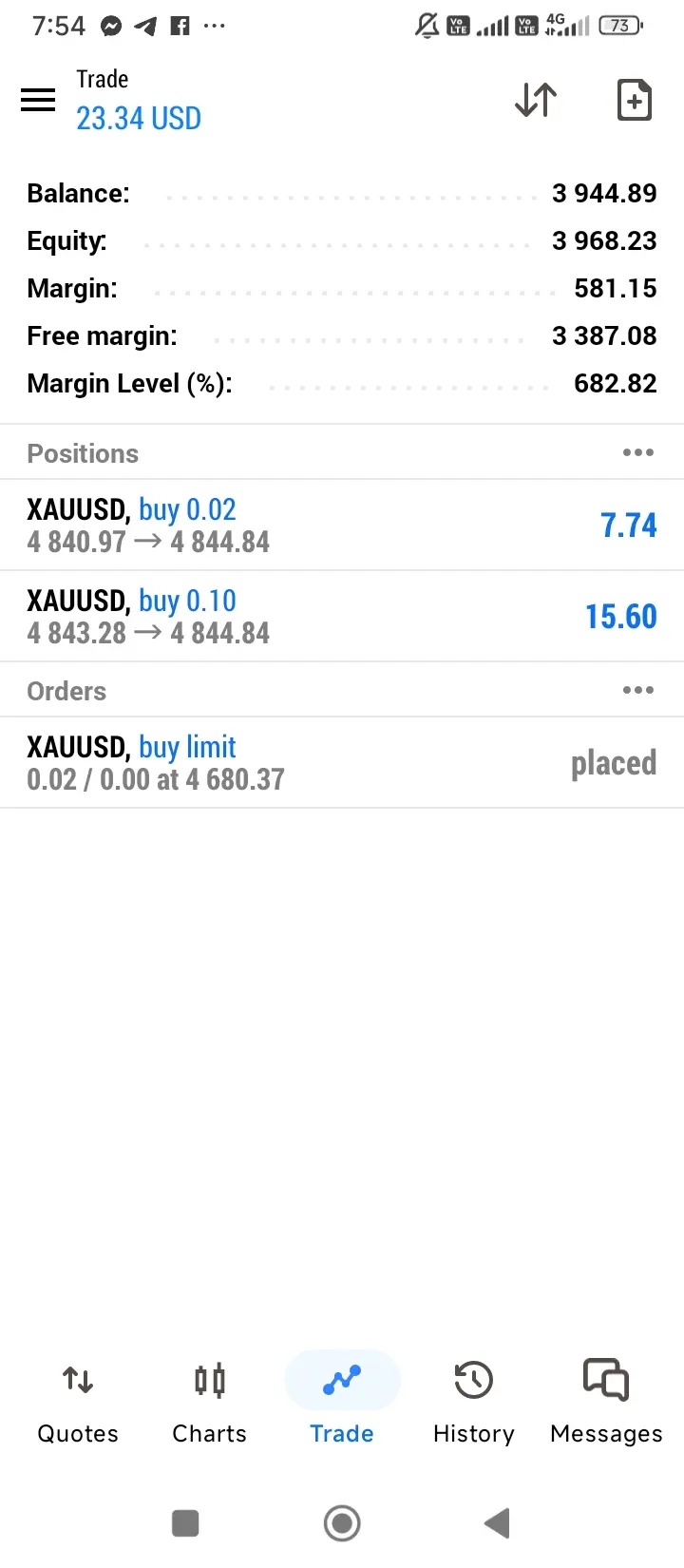This screenshot has height=1568, width=684.
Task: Go back with the system back button
Action: pos(497,1523)
